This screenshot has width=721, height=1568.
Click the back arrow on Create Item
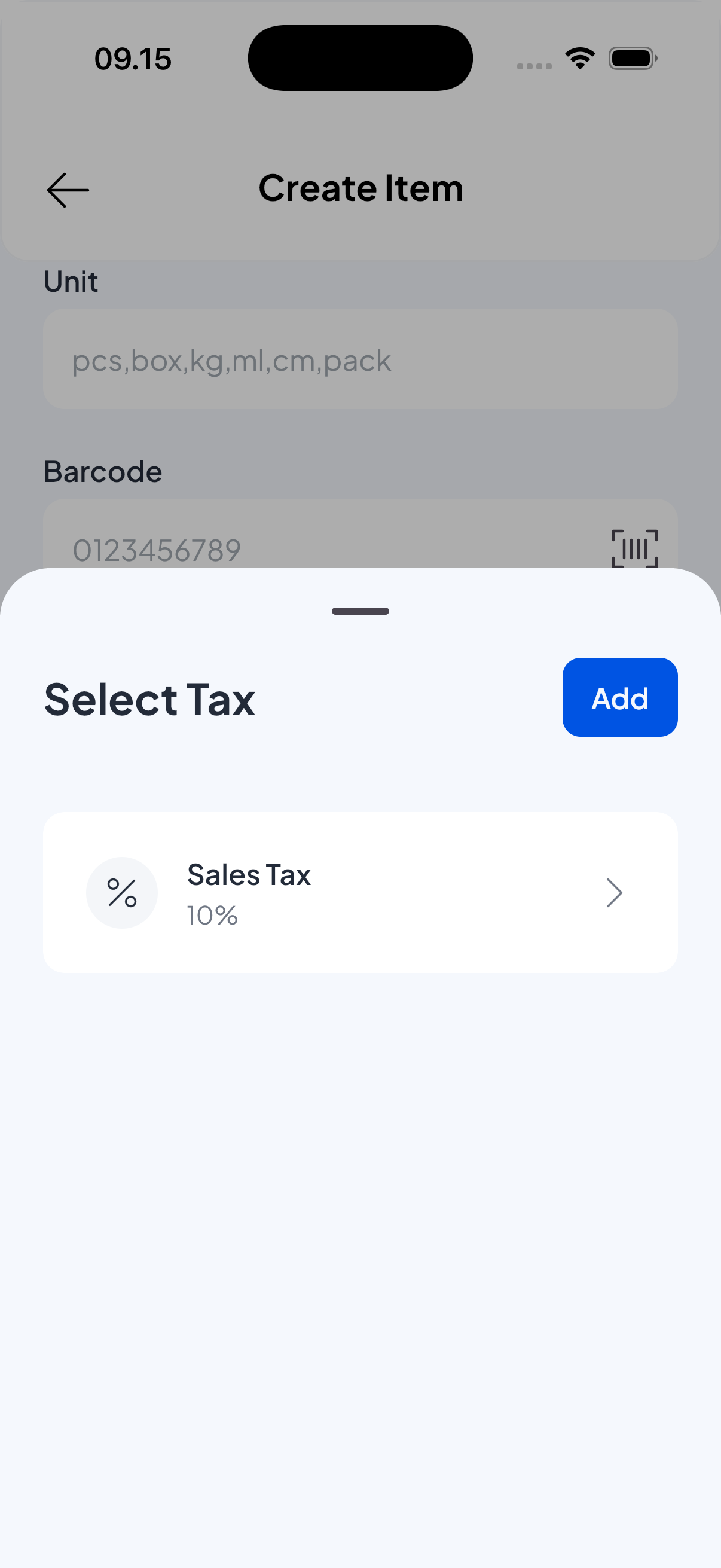pos(67,190)
